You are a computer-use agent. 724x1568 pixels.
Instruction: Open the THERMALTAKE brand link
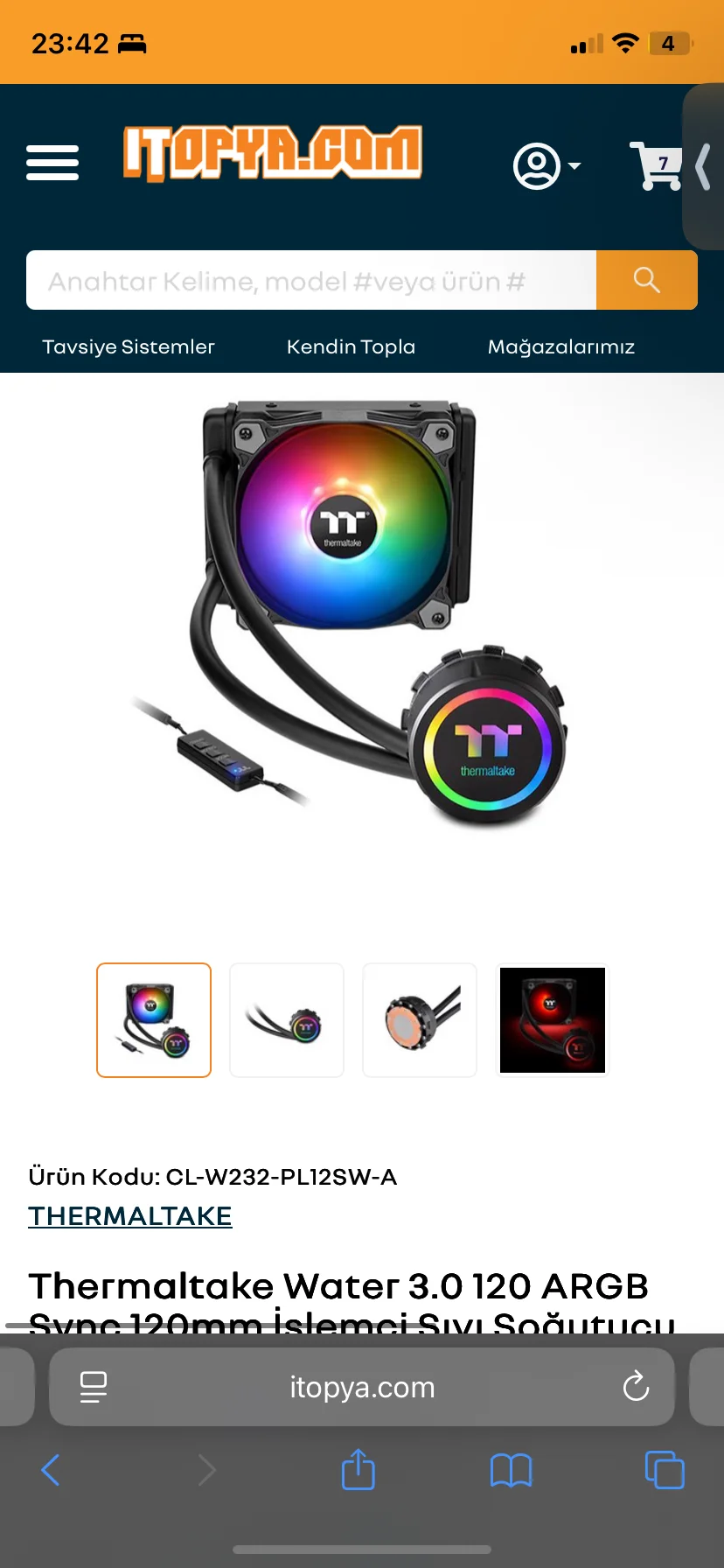[x=130, y=1216]
